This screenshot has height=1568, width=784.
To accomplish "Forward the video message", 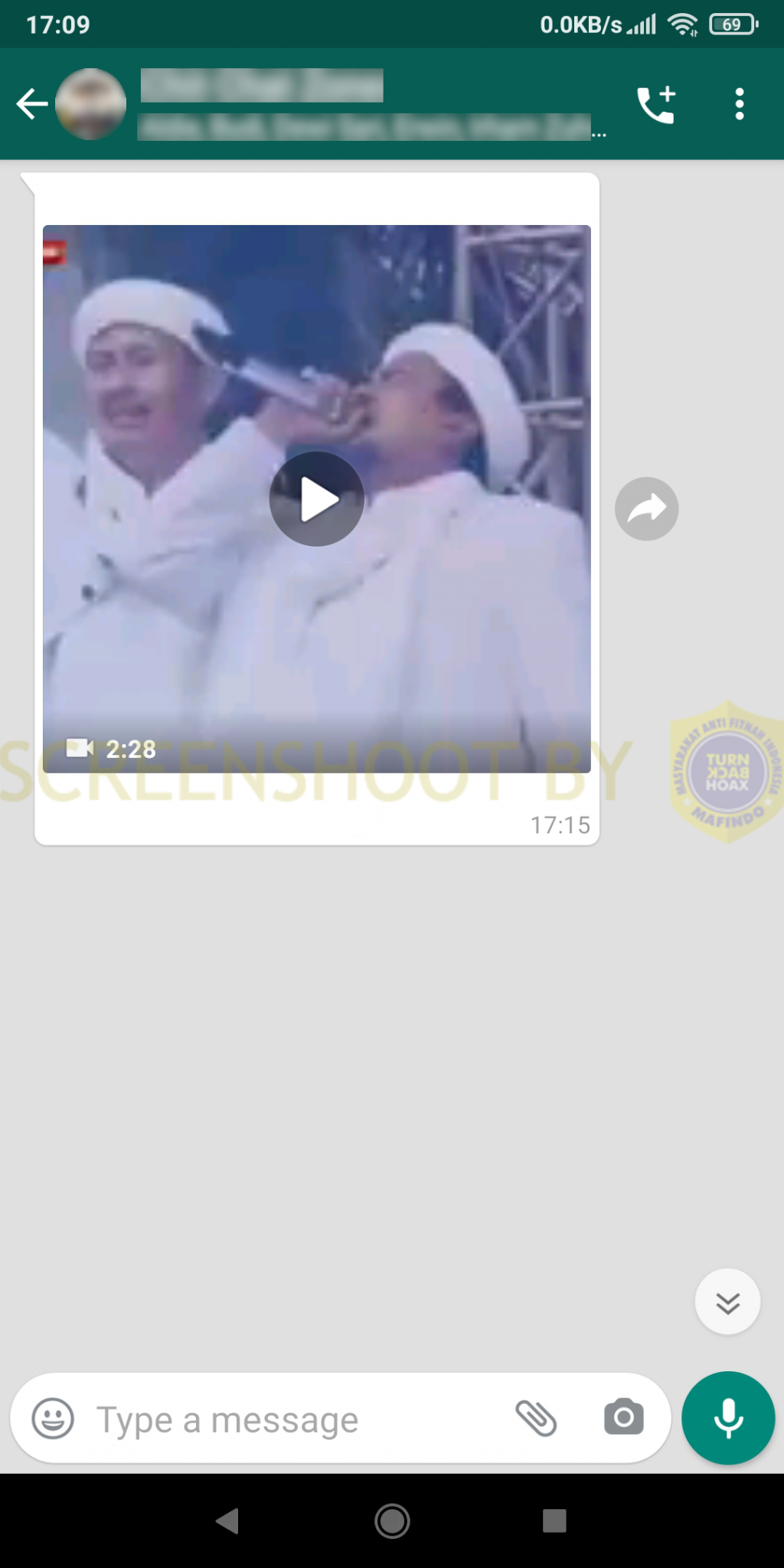I will point(647,509).
